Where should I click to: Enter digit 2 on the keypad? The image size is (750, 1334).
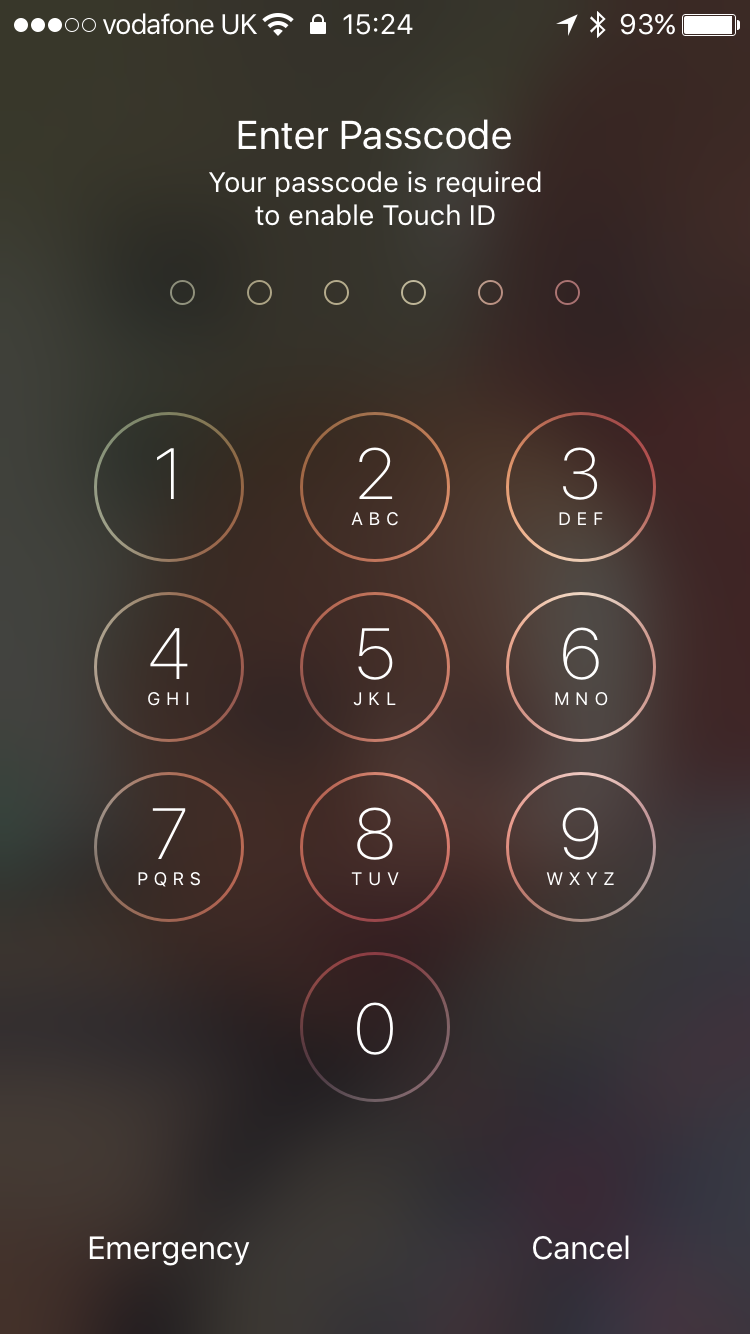coord(375,487)
